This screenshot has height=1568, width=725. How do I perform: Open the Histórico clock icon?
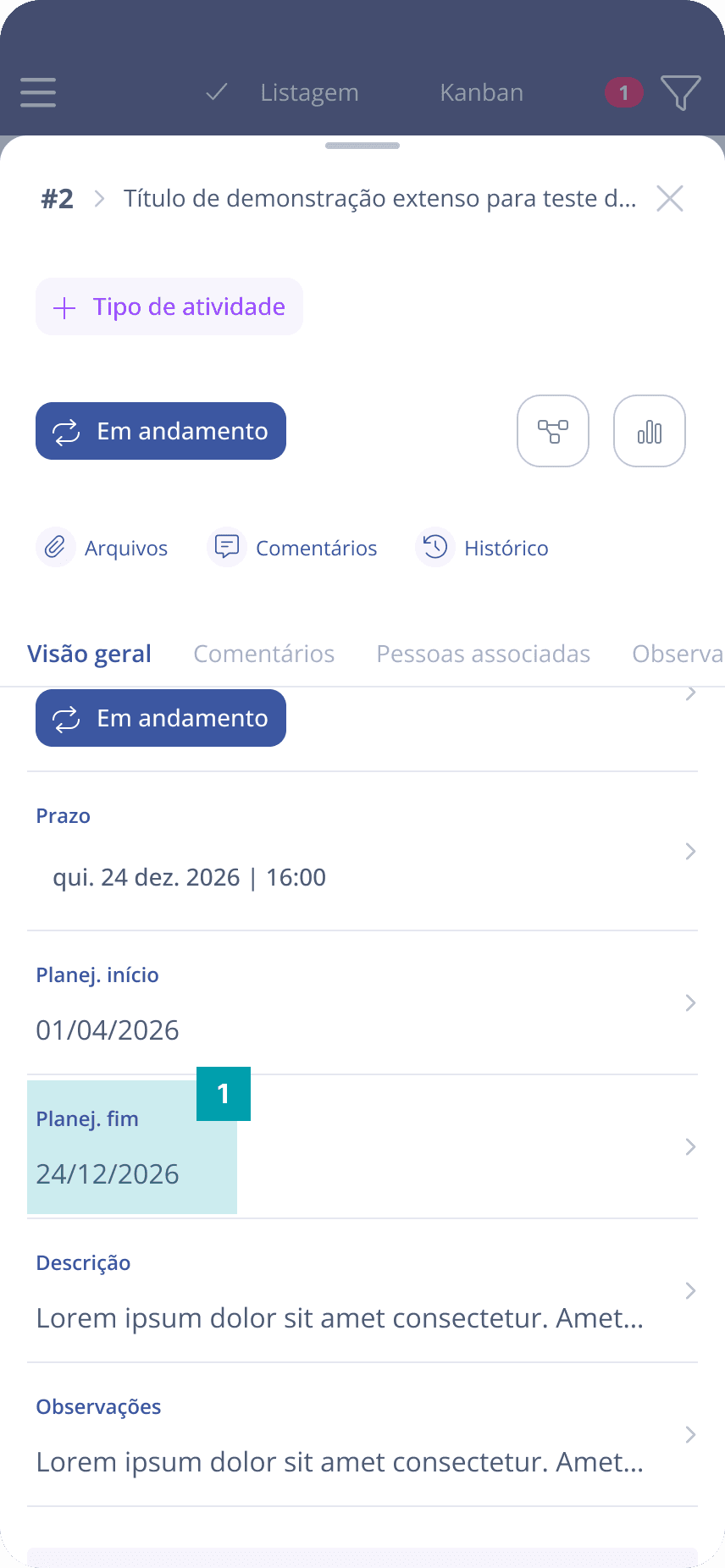(434, 547)
